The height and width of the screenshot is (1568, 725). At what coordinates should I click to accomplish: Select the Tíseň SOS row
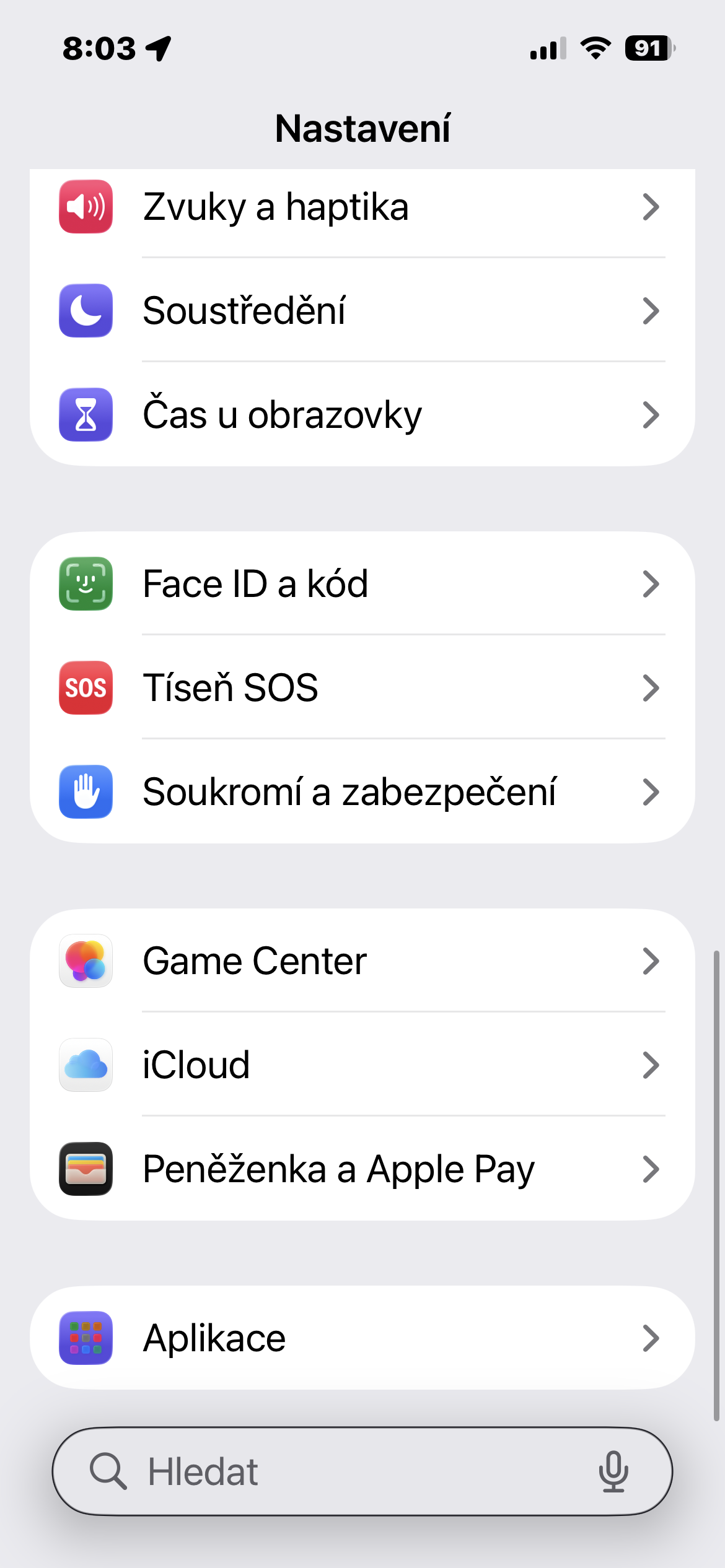[362, 688]
